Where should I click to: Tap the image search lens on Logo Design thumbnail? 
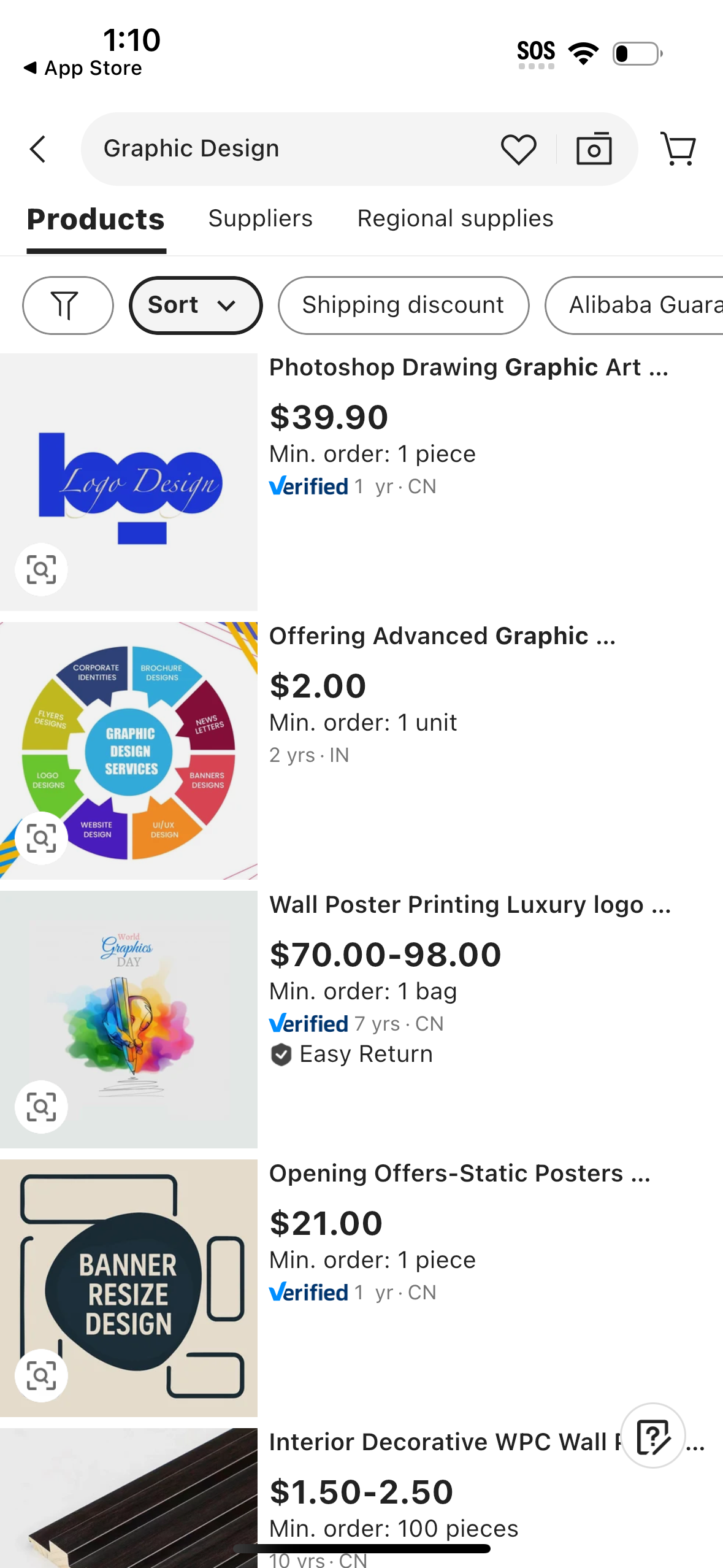[40, 570]
